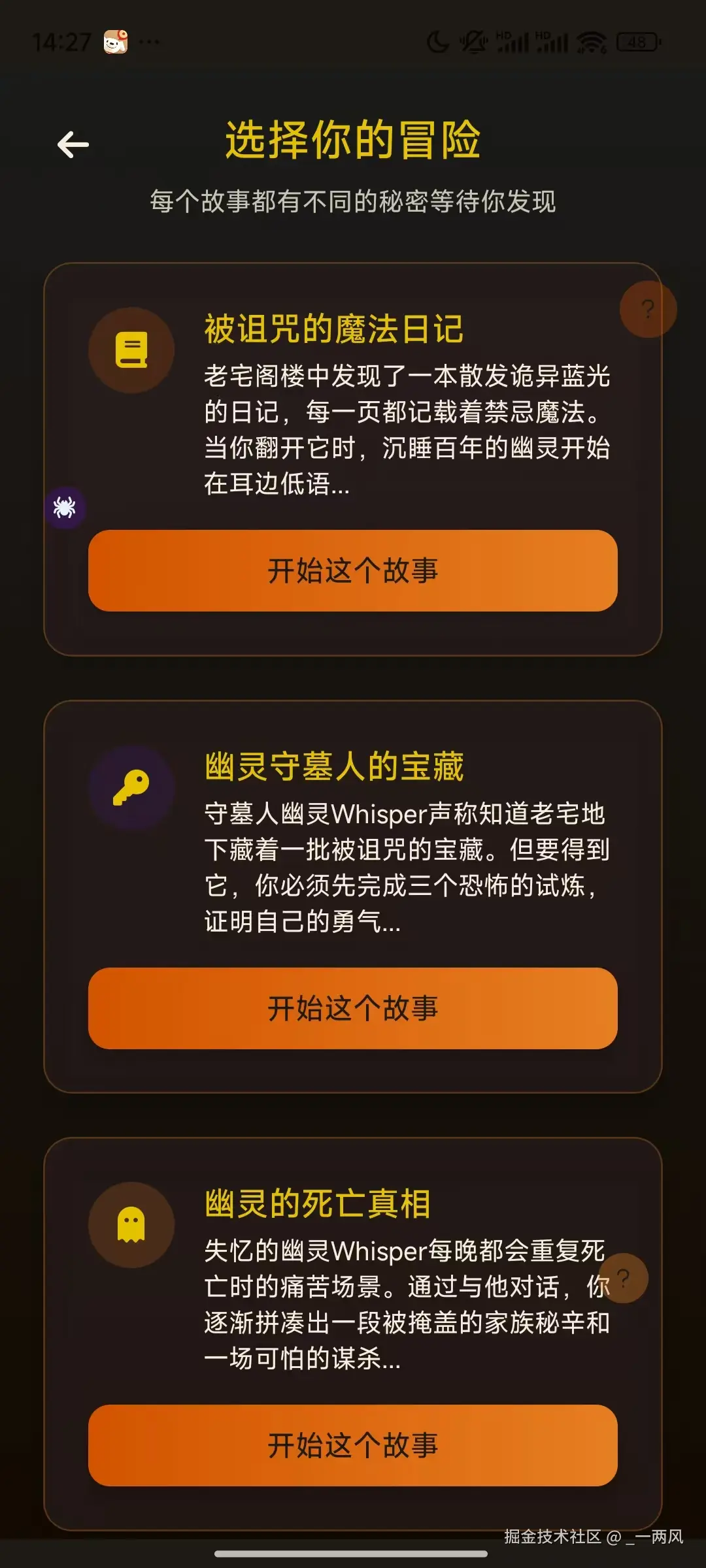Tap the purple spider icon on the first card

pos(64,508)
